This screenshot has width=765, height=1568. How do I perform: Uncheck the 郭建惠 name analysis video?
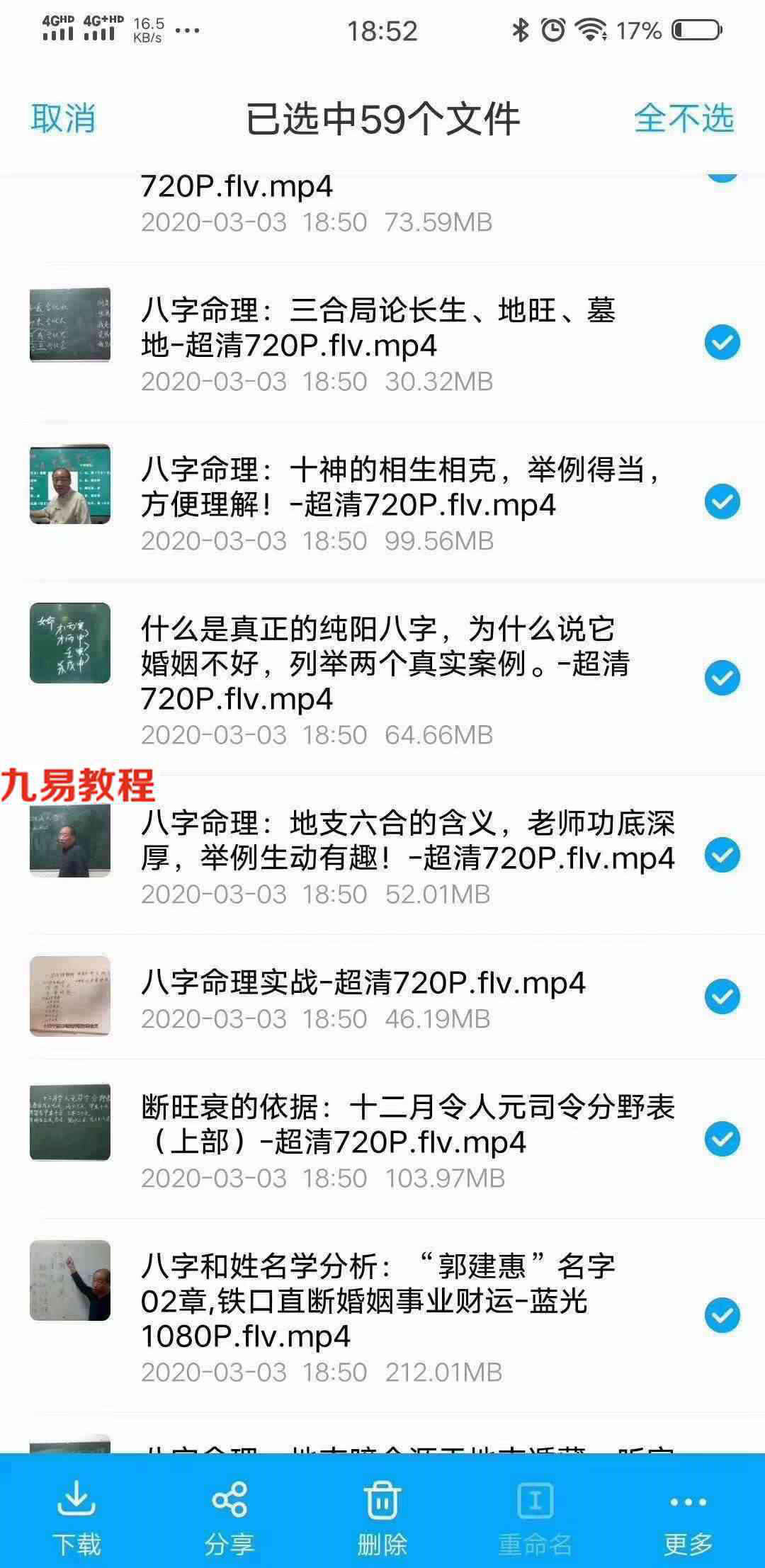[722, 1316]
